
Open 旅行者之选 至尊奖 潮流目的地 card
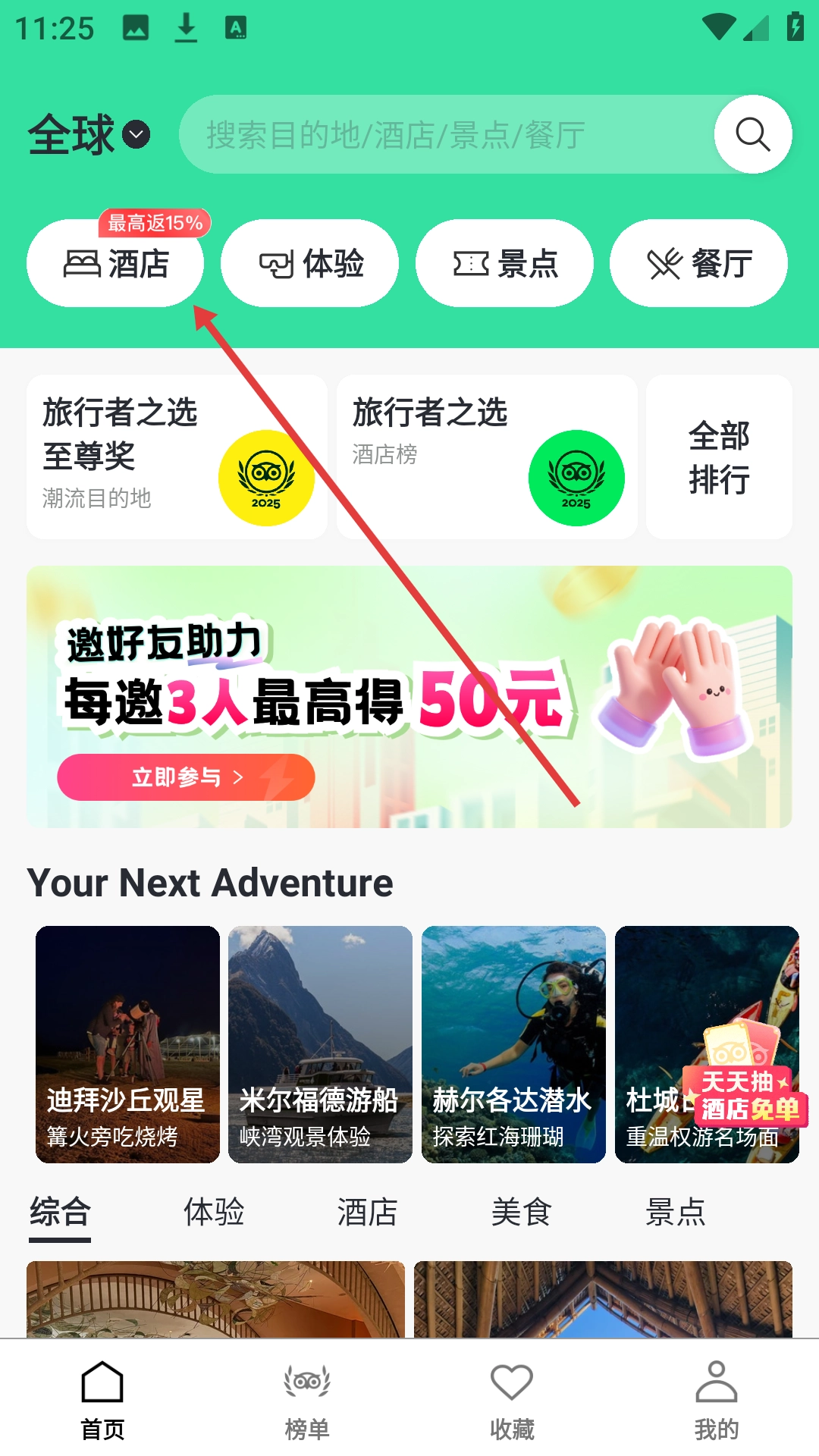[x=177, y=457]
